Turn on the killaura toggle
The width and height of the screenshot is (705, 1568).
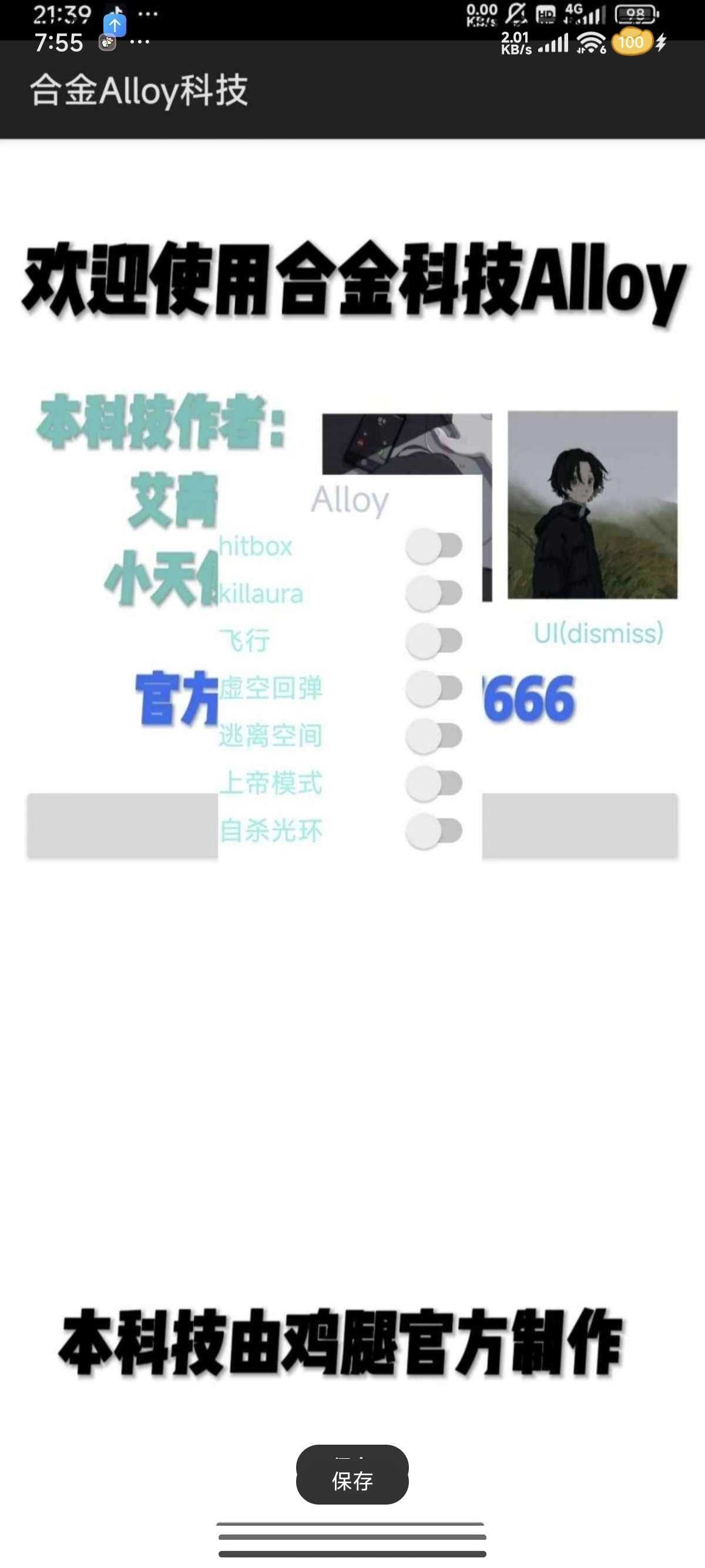[434, 593]
